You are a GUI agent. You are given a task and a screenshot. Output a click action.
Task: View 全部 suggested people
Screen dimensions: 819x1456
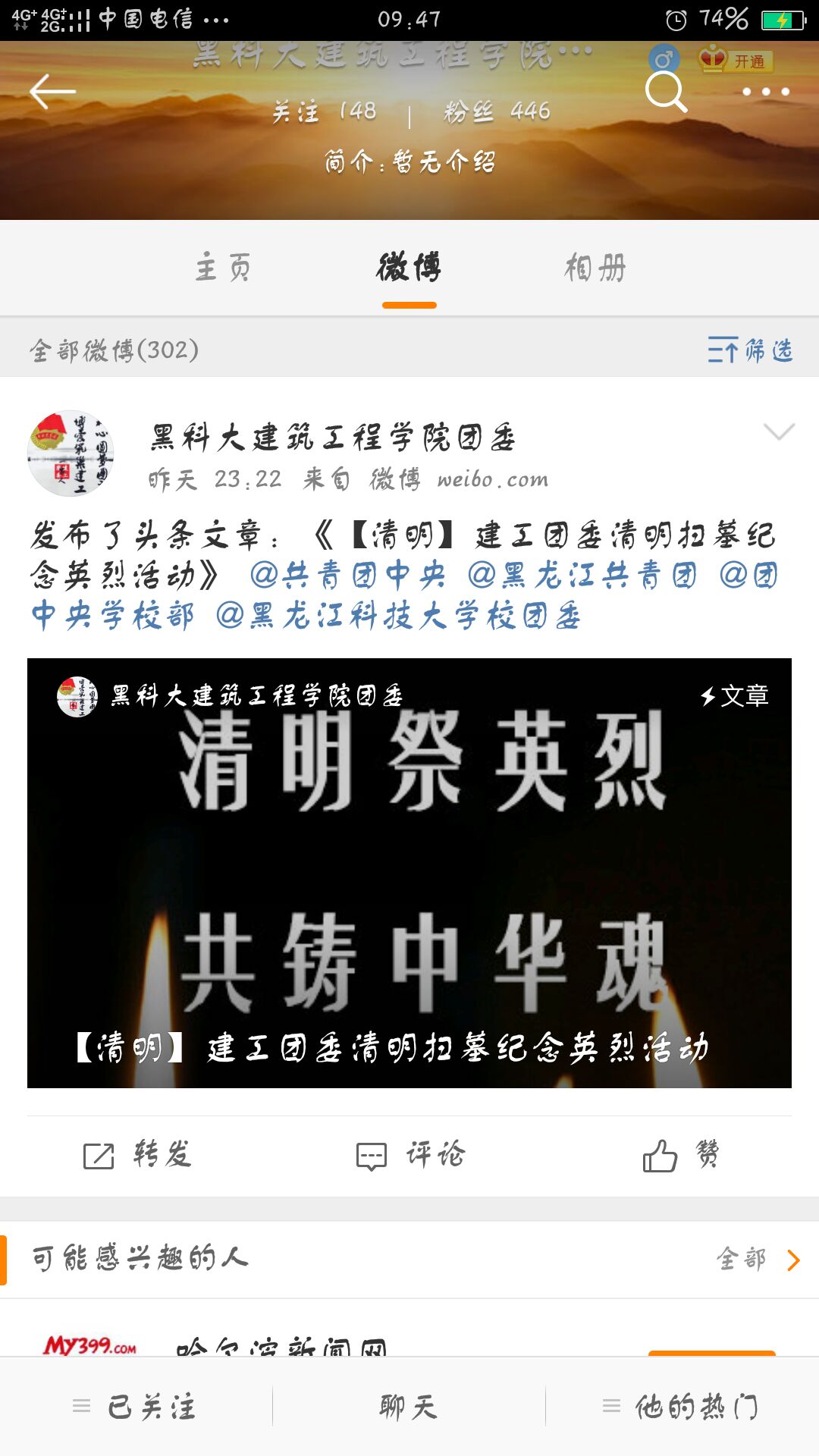pos(757,1260)
